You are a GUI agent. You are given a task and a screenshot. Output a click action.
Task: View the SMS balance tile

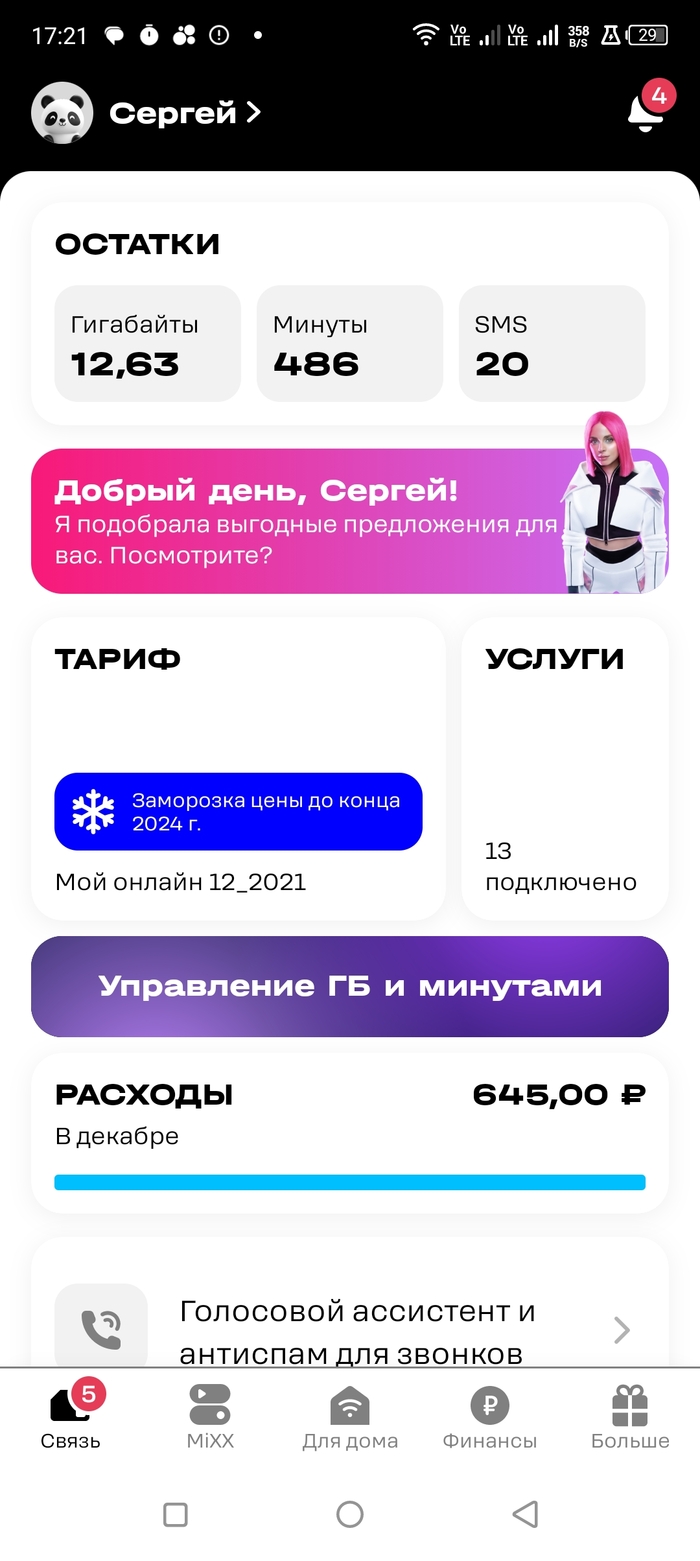click(x=551, y=344)
